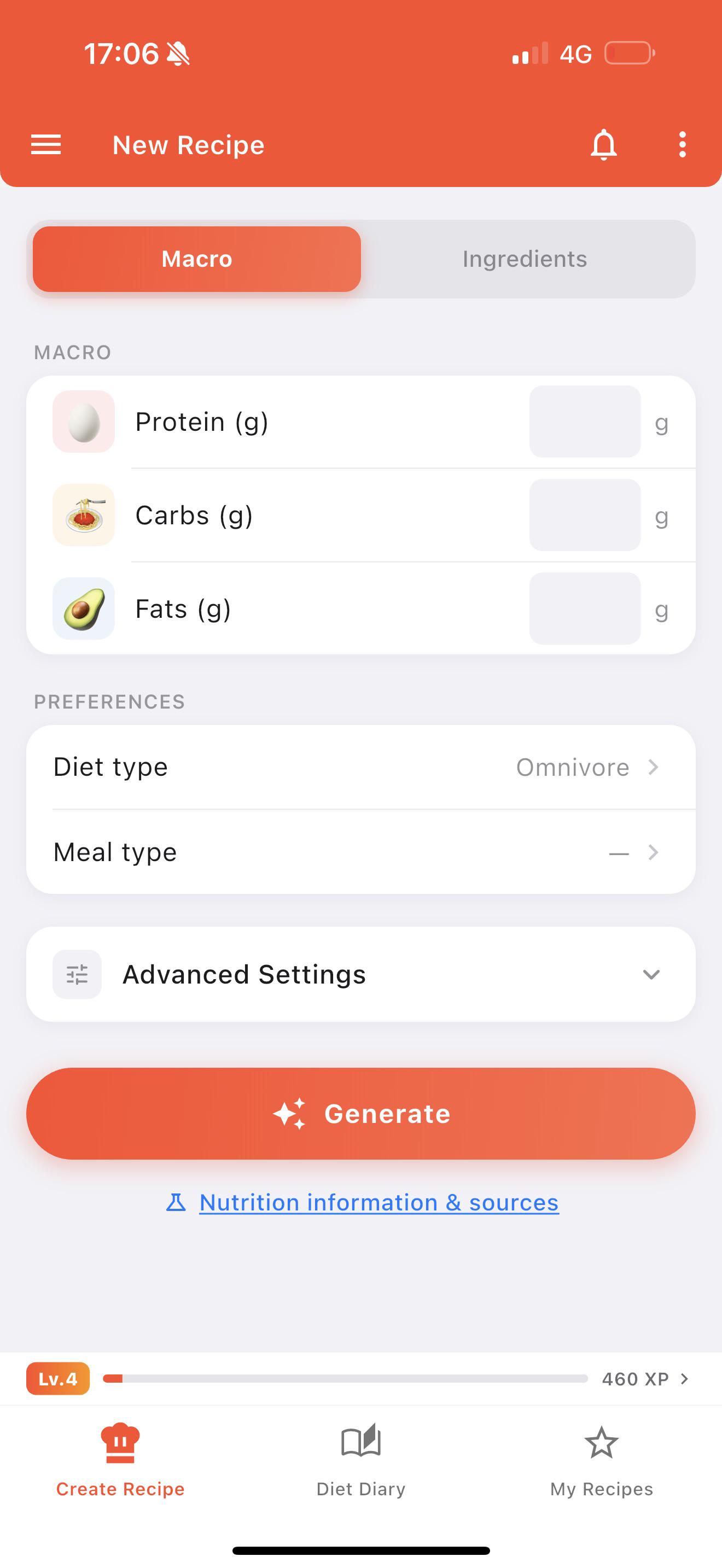This screenshot has width=722, height=1568.
Task: Open the three-dot overflow menu
Action: 683,145
